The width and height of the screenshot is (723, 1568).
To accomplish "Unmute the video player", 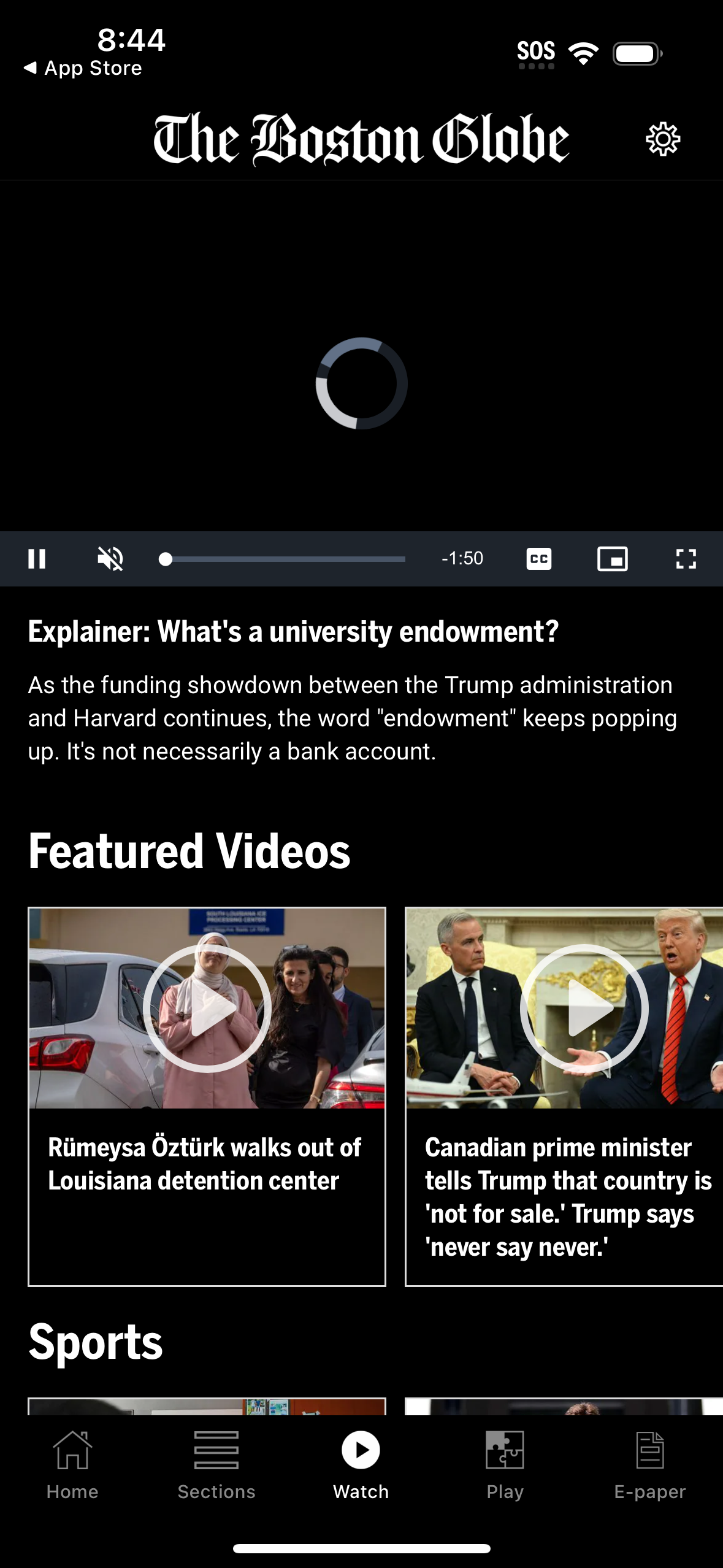I will pos(109,559).
